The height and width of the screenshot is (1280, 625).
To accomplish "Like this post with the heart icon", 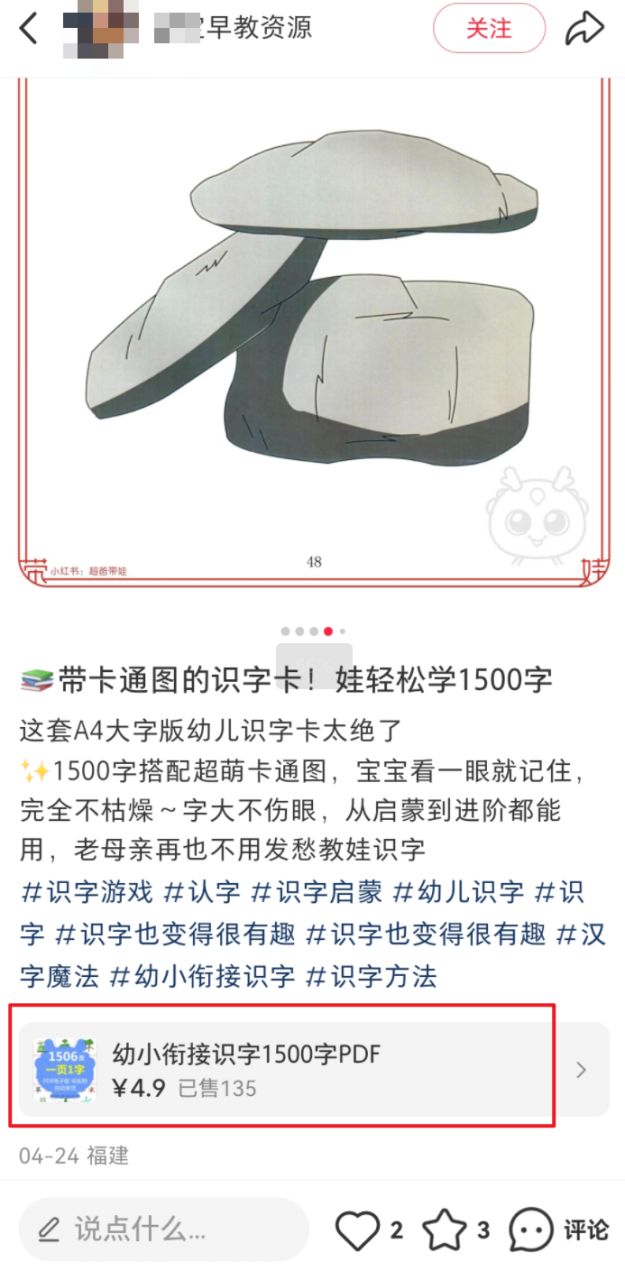I will click(x=357, y=1230).
